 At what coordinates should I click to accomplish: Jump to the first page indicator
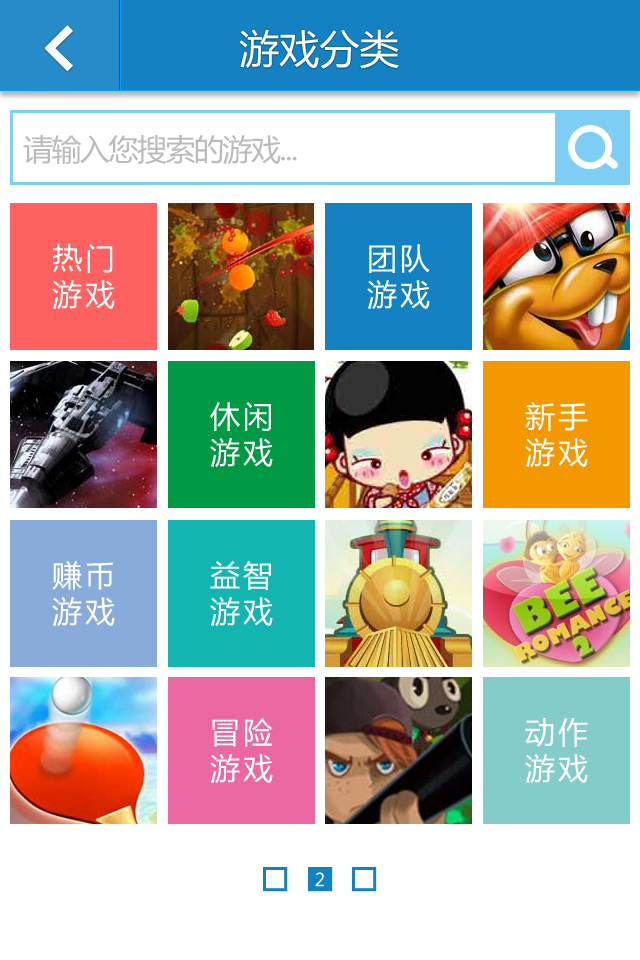coord(275,879)
